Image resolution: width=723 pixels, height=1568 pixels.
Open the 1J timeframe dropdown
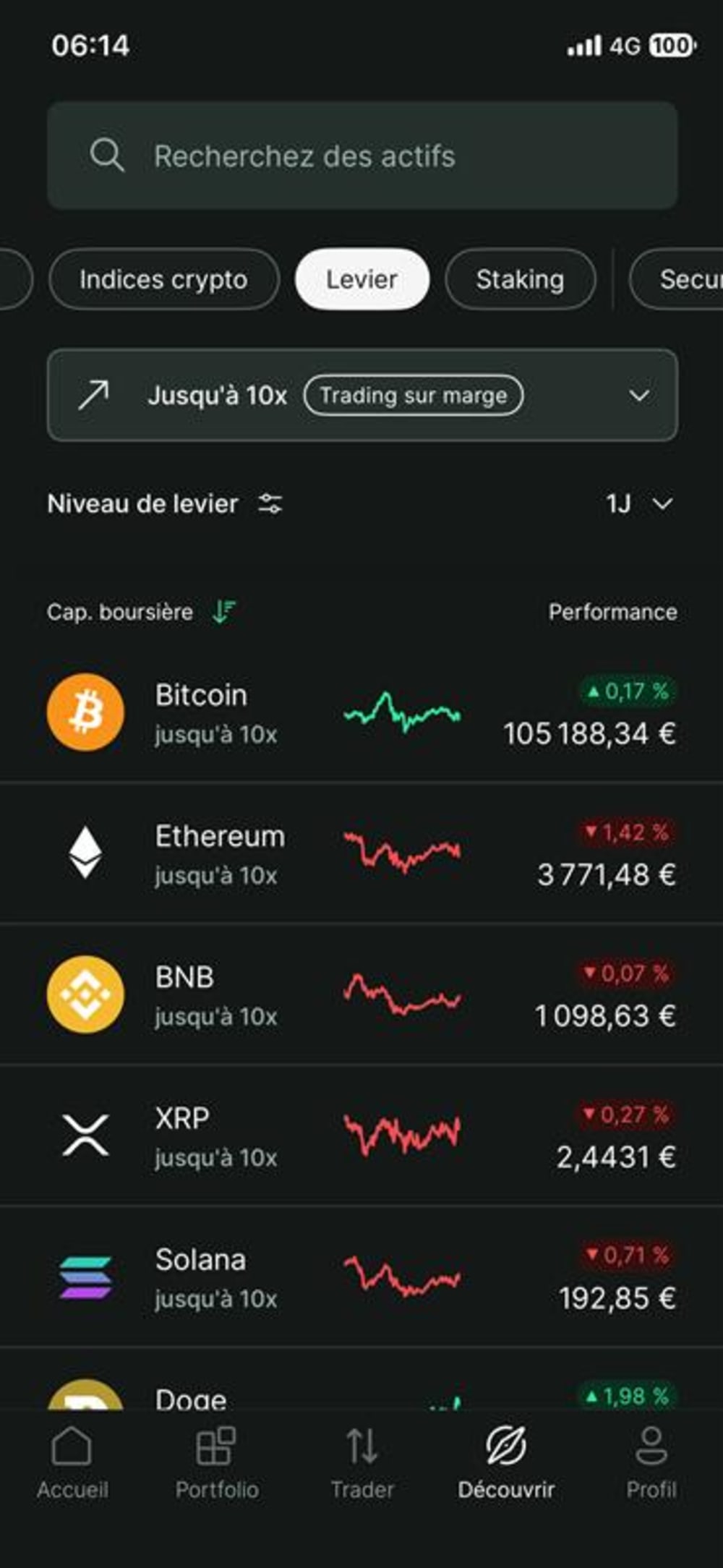[x=637, y=505]
